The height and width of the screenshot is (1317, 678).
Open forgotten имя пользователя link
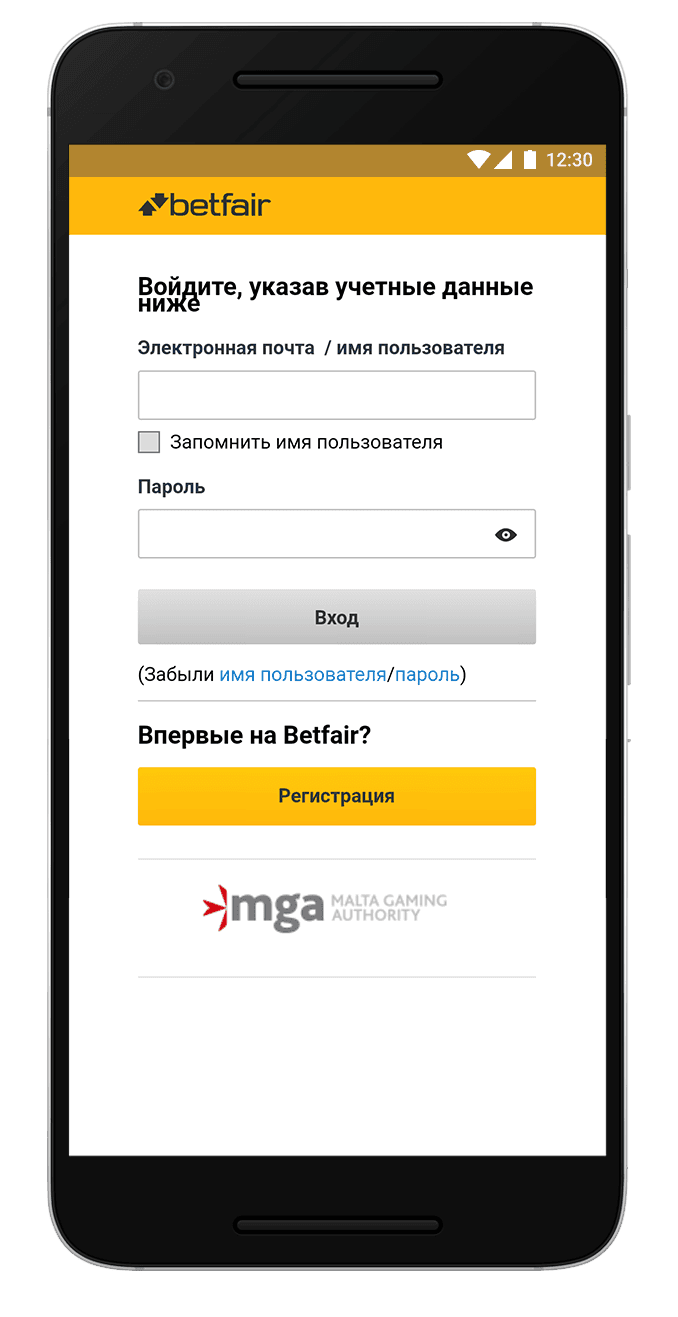tap(302, 675)
